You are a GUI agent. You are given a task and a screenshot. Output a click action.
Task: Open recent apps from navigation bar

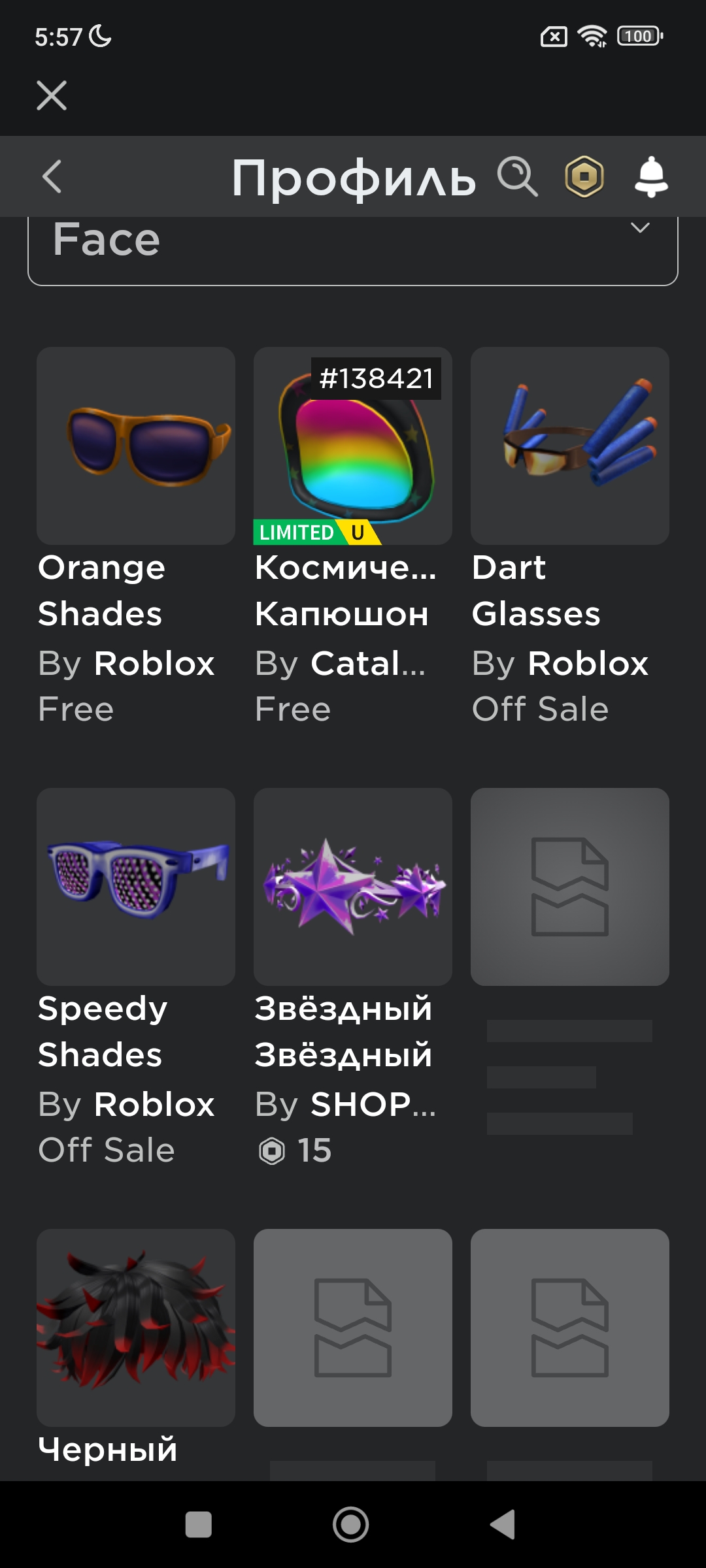[199, 1525]
